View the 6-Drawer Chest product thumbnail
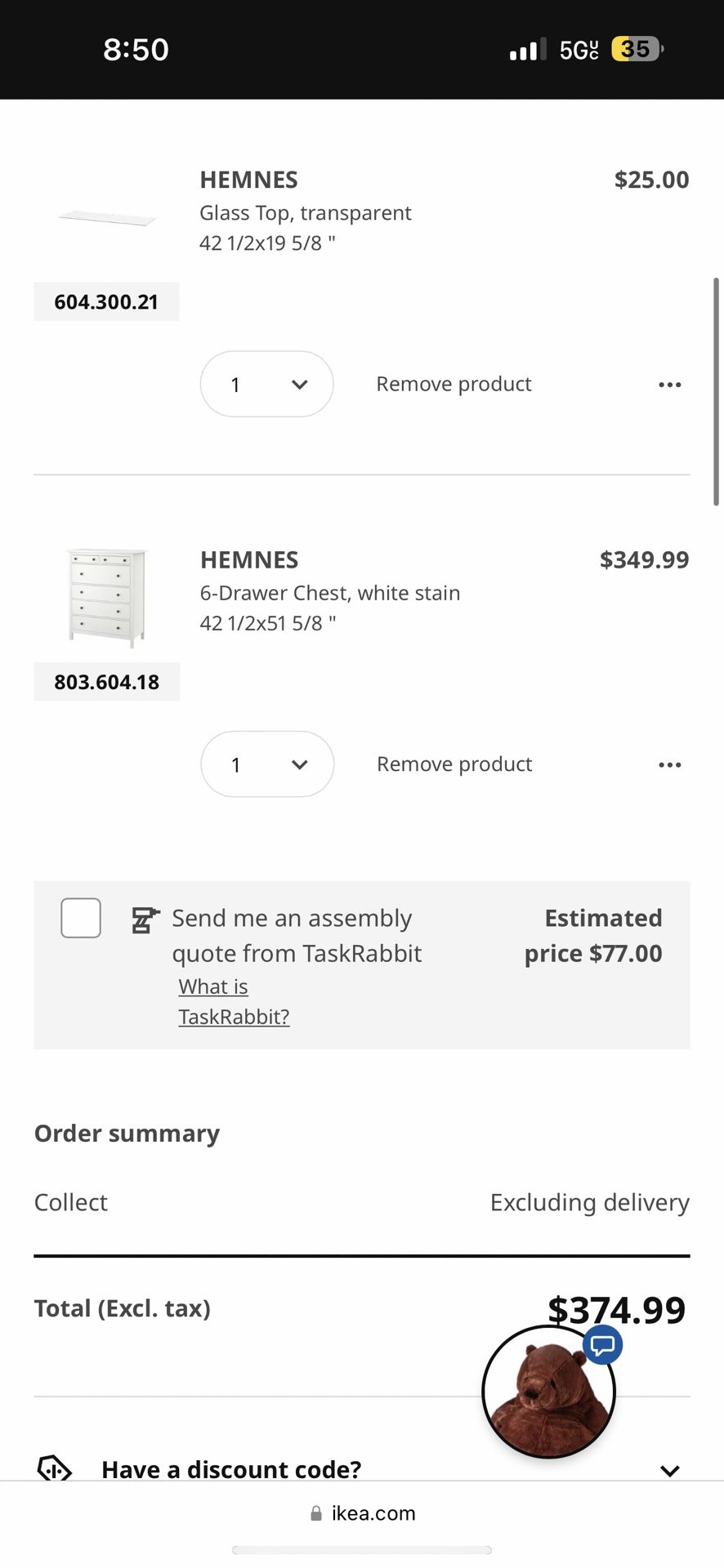724x1568 pixels. [106, 596]
